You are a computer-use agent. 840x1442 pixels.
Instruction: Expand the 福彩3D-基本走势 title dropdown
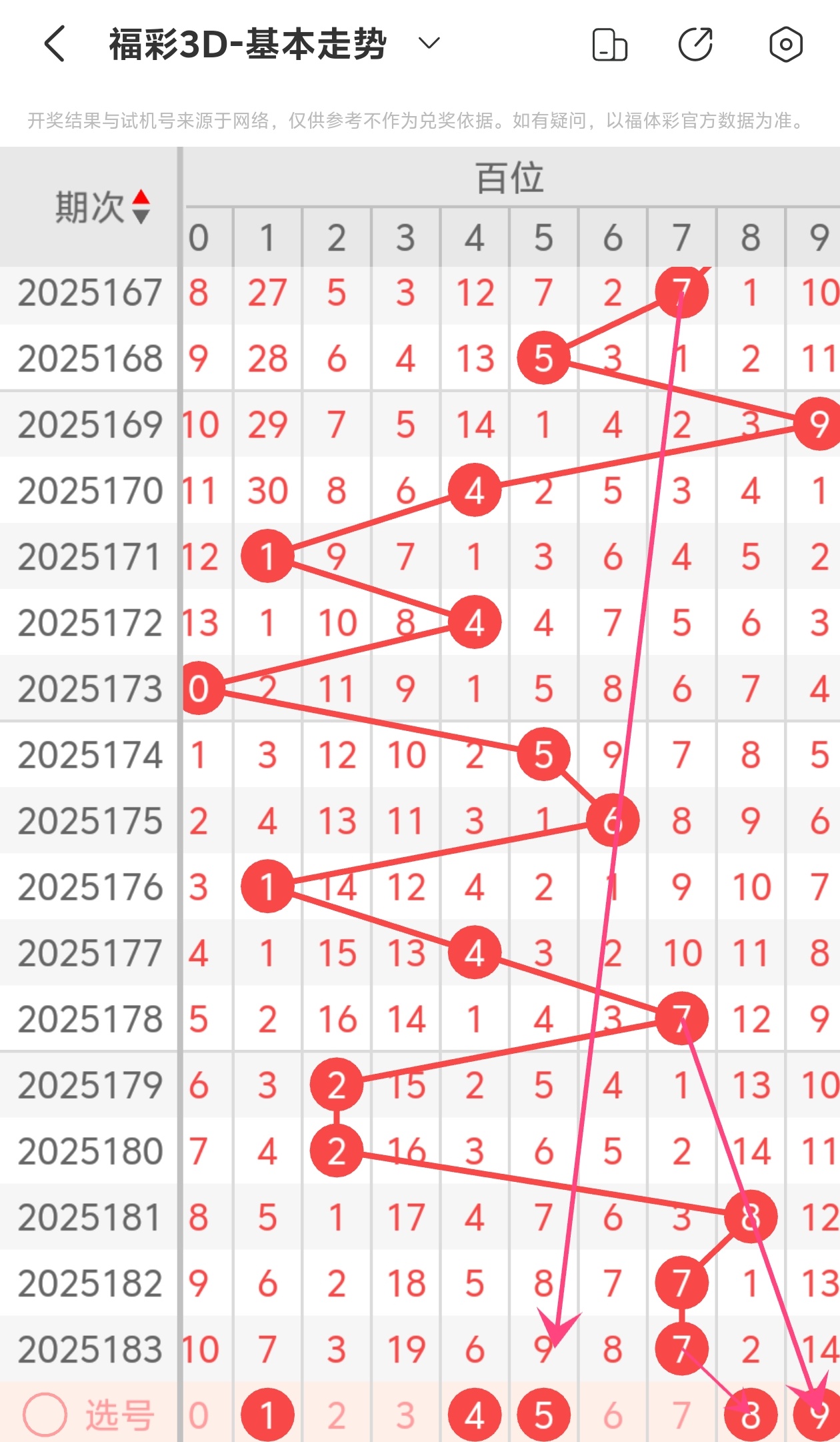click(429, 44)
